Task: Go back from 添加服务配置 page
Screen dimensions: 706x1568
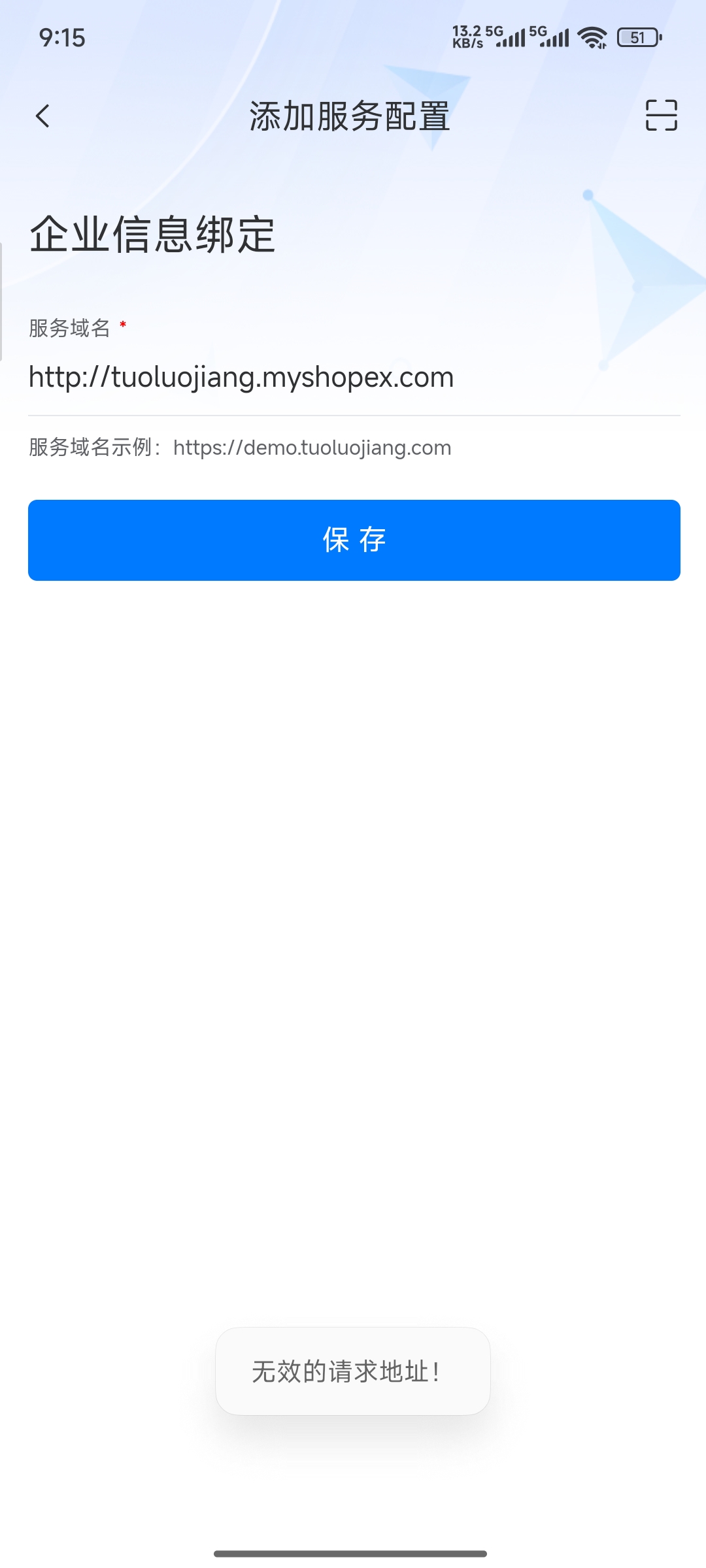Action: [43, 116]
